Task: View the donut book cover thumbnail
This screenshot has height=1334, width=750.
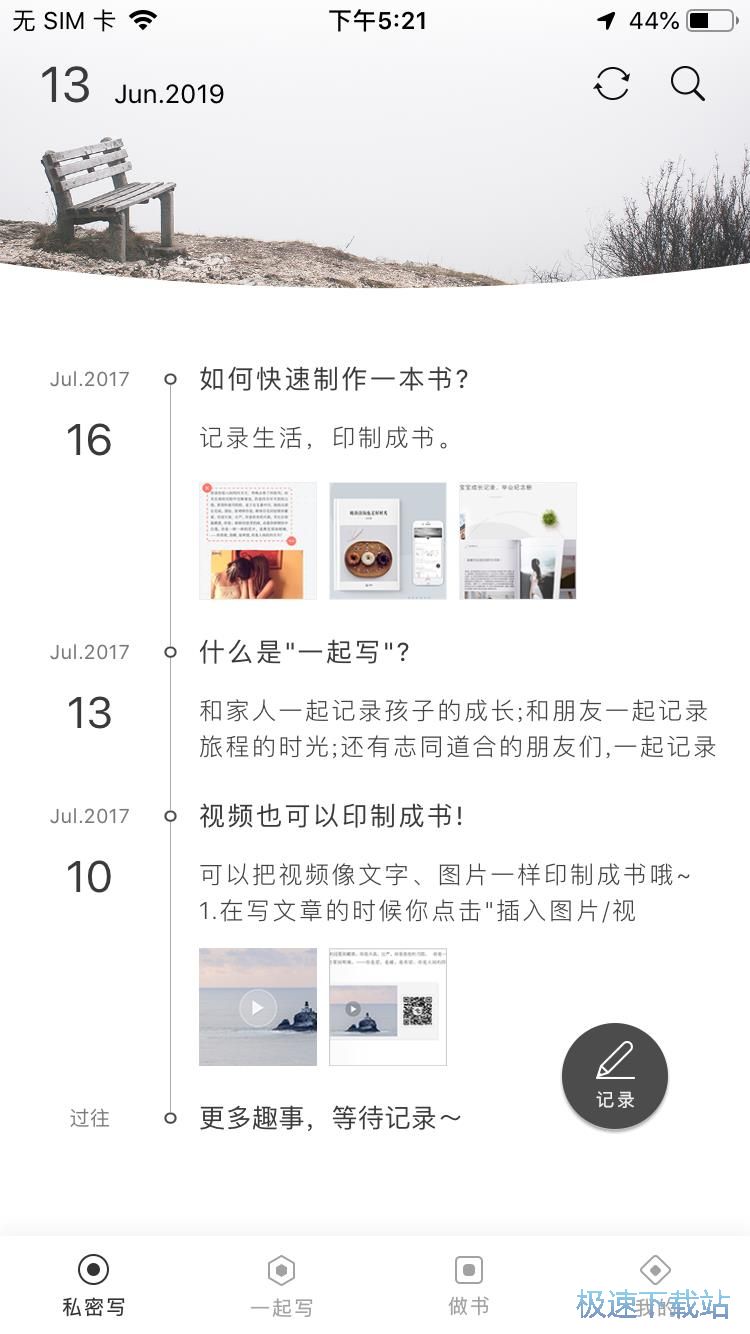Action: (387, 541)
